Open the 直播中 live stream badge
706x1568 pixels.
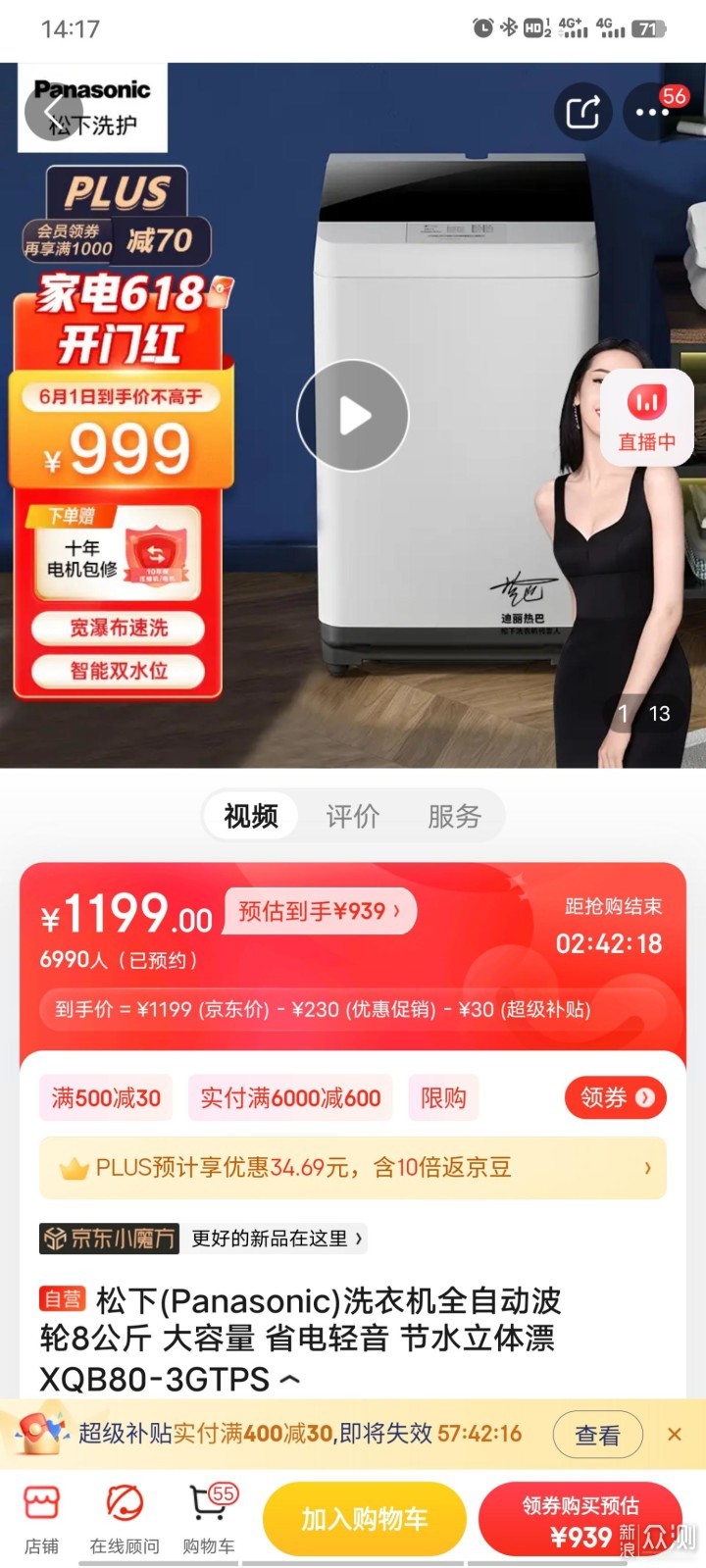646,414
